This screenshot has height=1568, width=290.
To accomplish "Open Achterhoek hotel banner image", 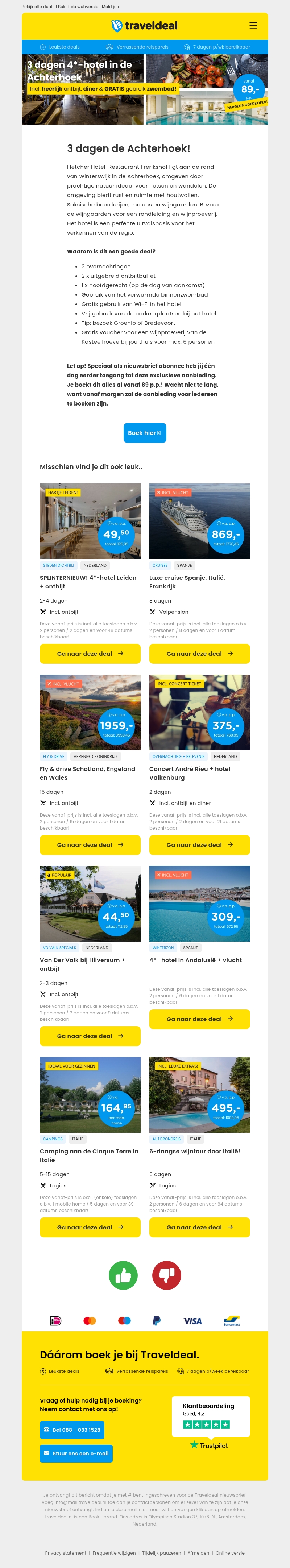I will pyautogui.click(x=144, y=89).
